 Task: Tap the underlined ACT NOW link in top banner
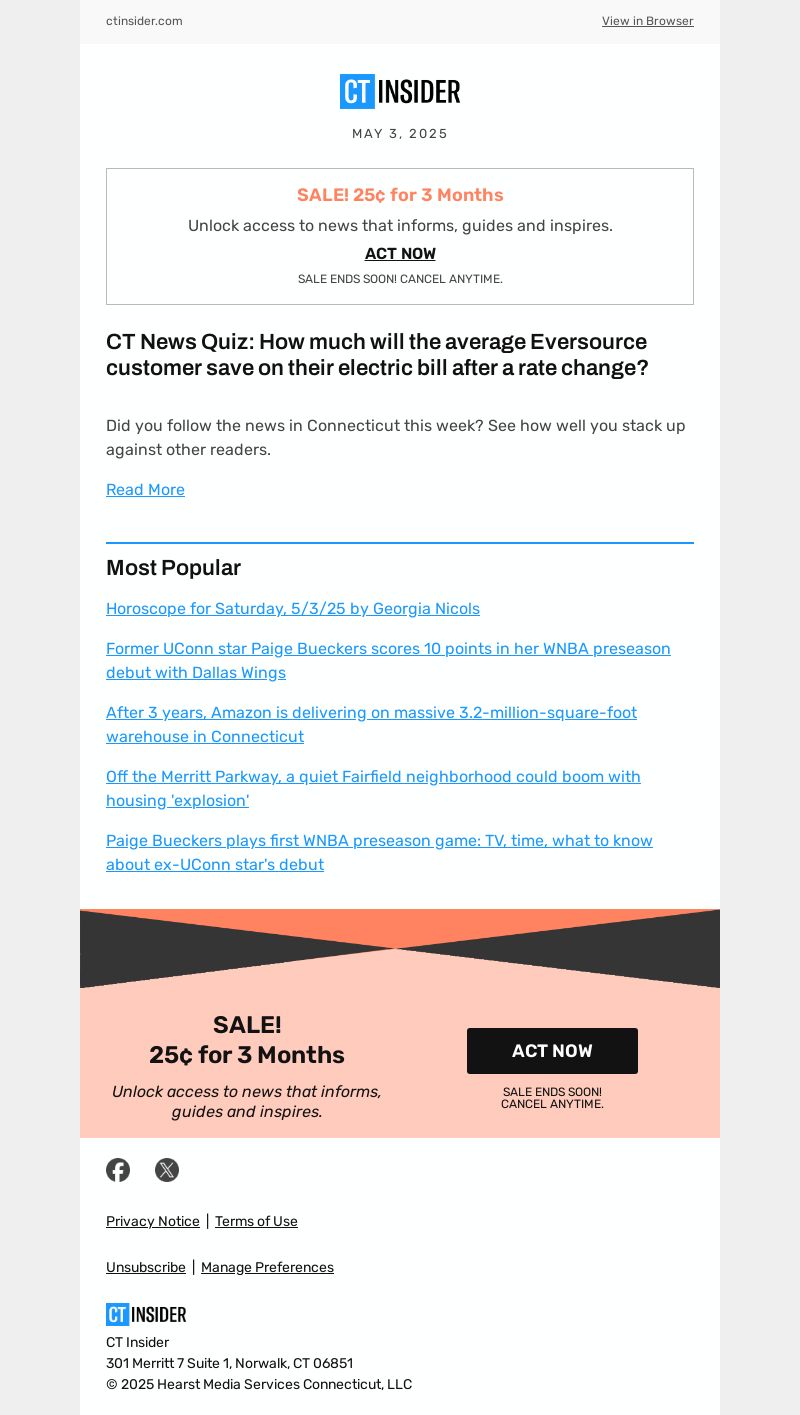tap(400, 254)
